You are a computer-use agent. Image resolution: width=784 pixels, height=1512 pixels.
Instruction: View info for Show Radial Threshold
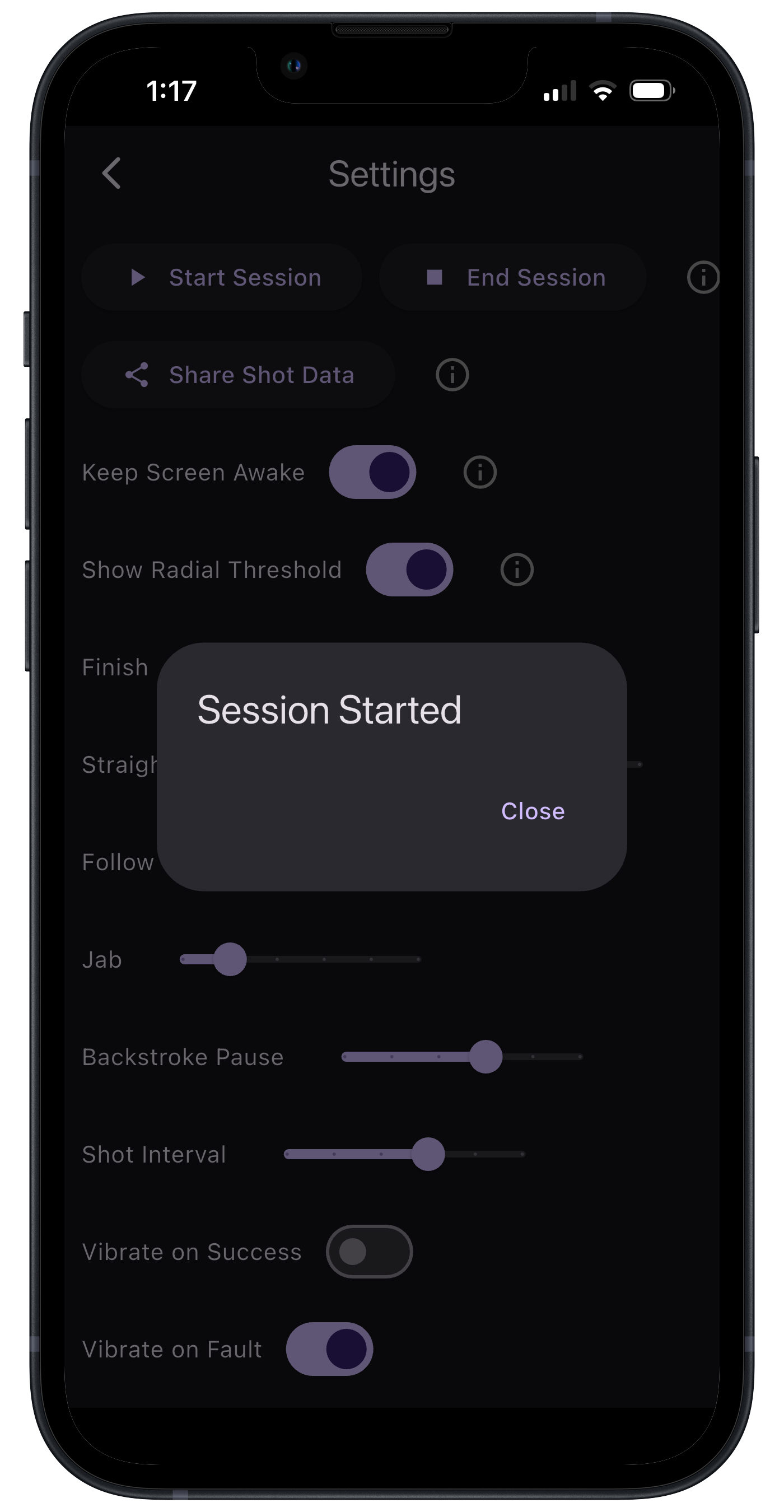click(x=516, y=570)
